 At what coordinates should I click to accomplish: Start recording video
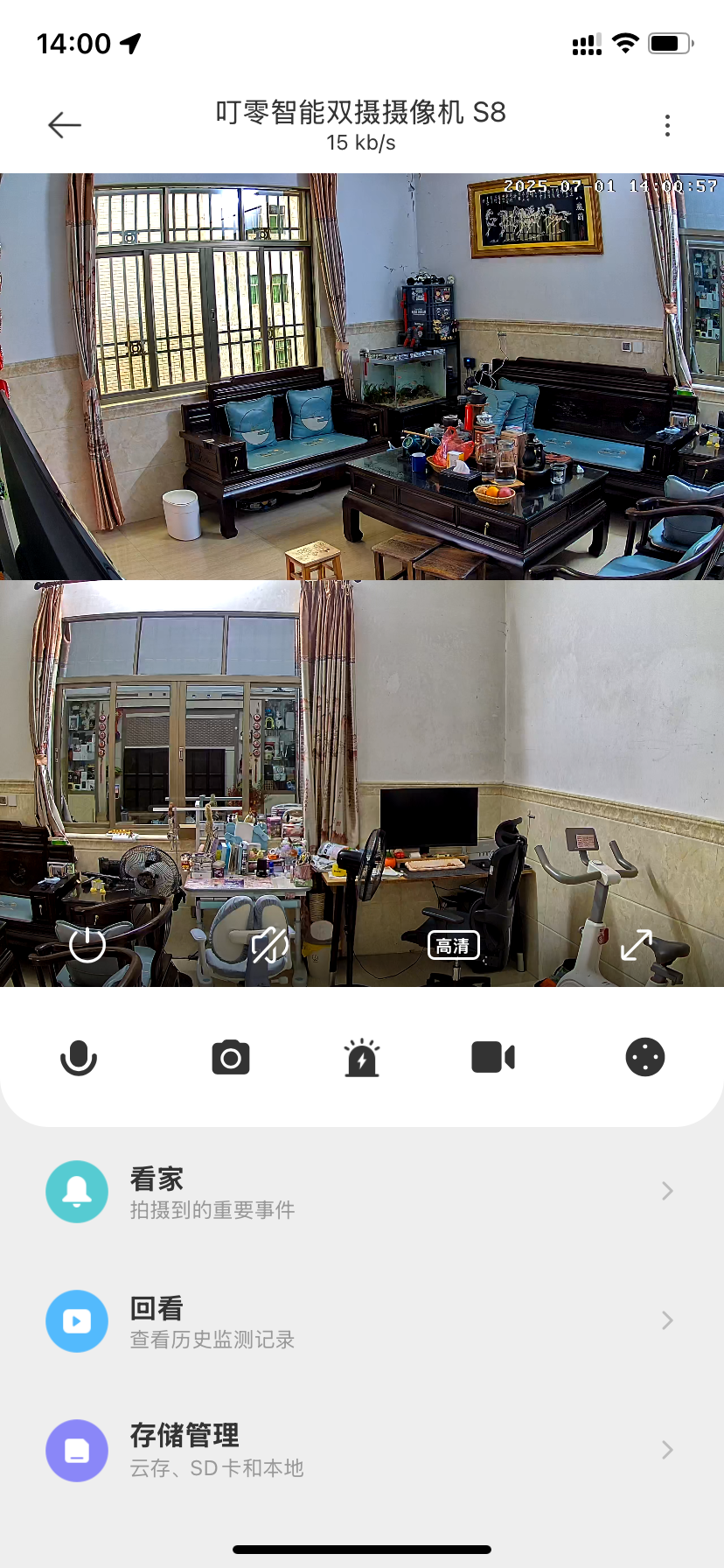493,1058
